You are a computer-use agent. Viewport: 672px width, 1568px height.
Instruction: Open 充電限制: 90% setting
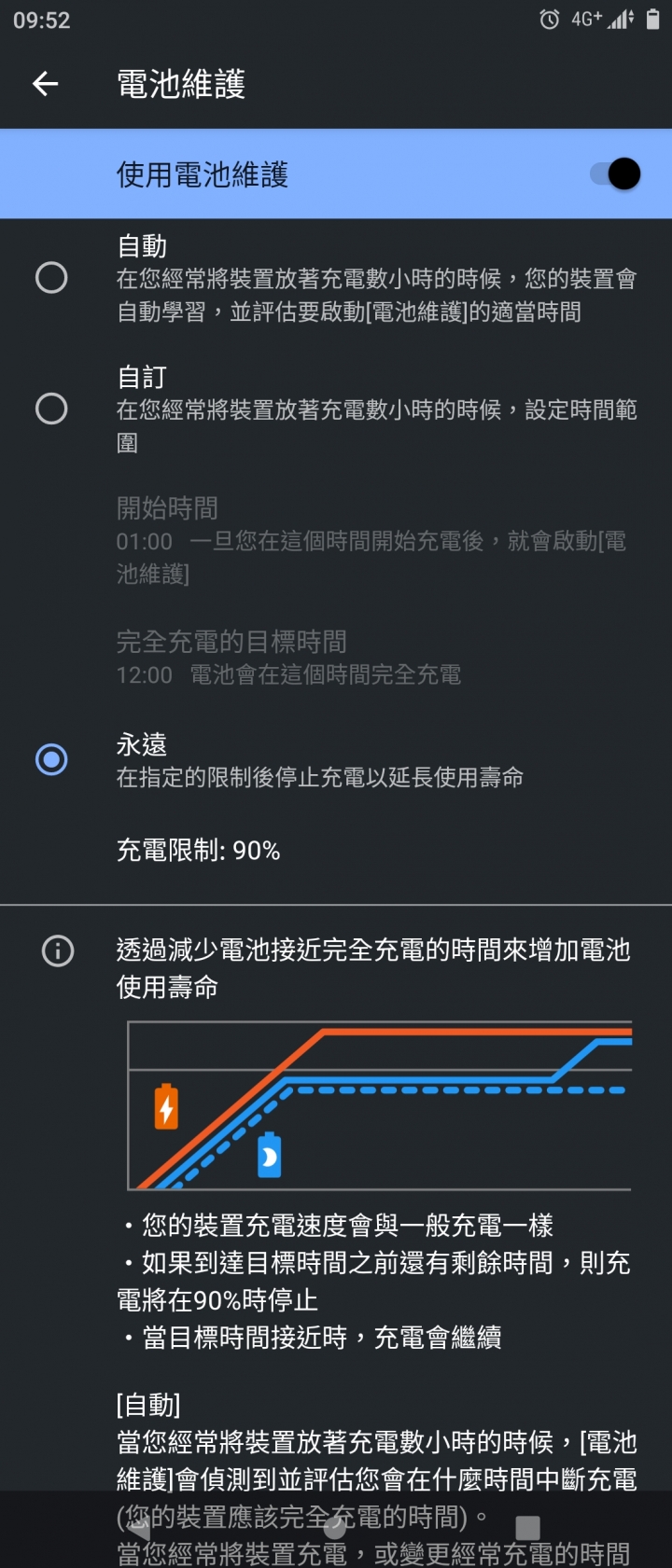(198, 850)
